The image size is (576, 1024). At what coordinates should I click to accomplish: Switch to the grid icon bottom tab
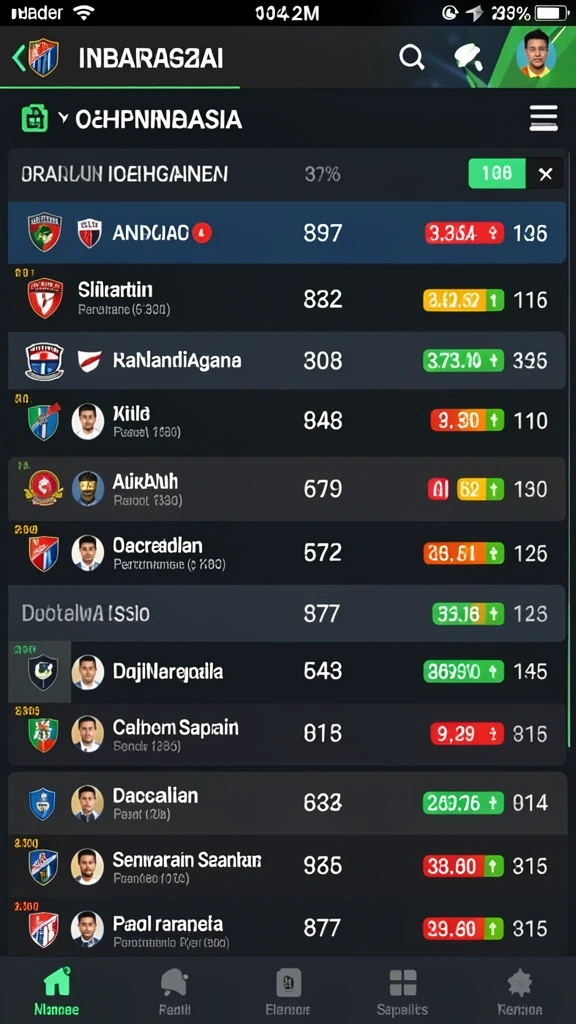pos(402,991)
